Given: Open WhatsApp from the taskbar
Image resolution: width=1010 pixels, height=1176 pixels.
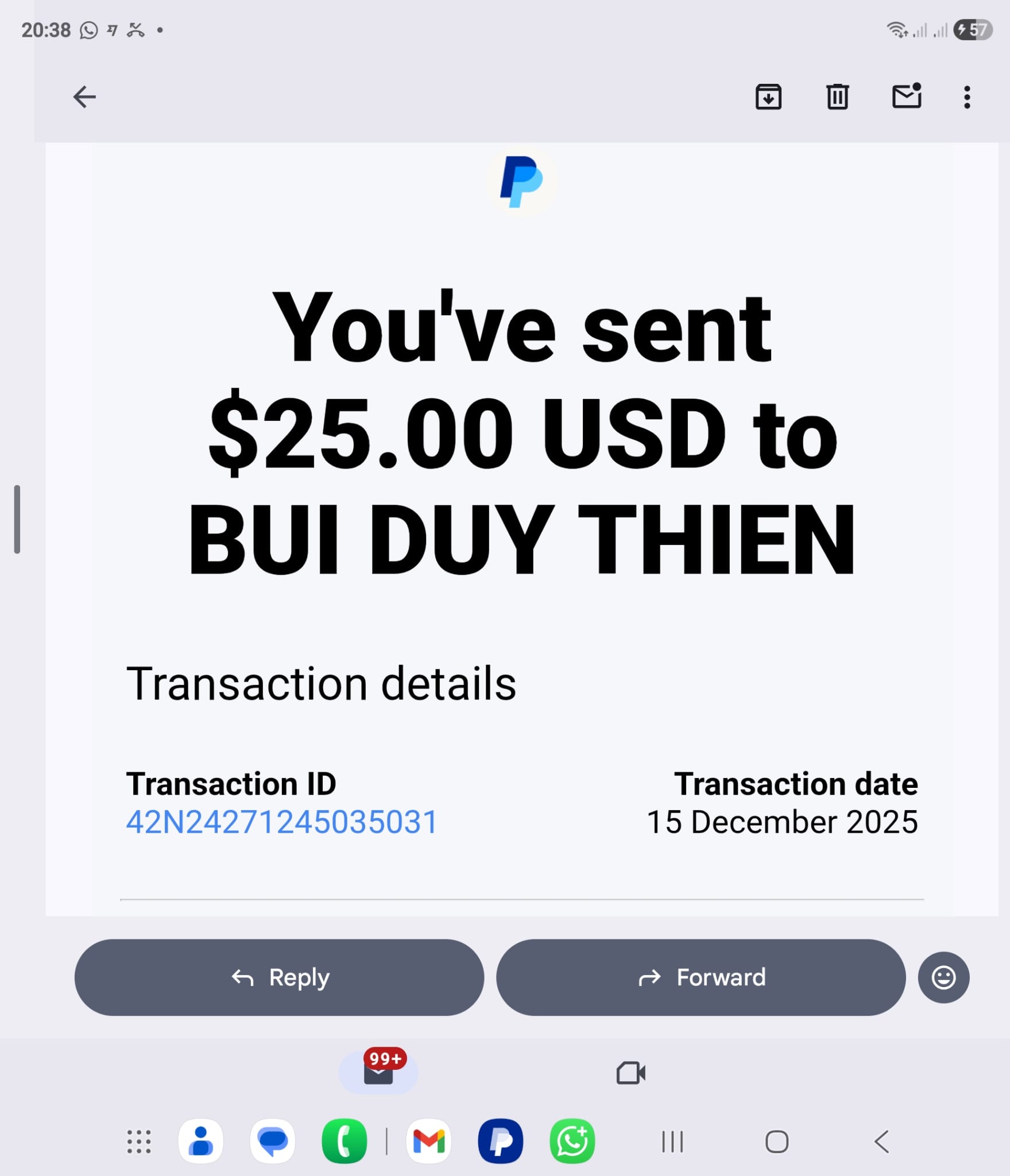Looking at the screenshot, I should tap(572, 1142).
